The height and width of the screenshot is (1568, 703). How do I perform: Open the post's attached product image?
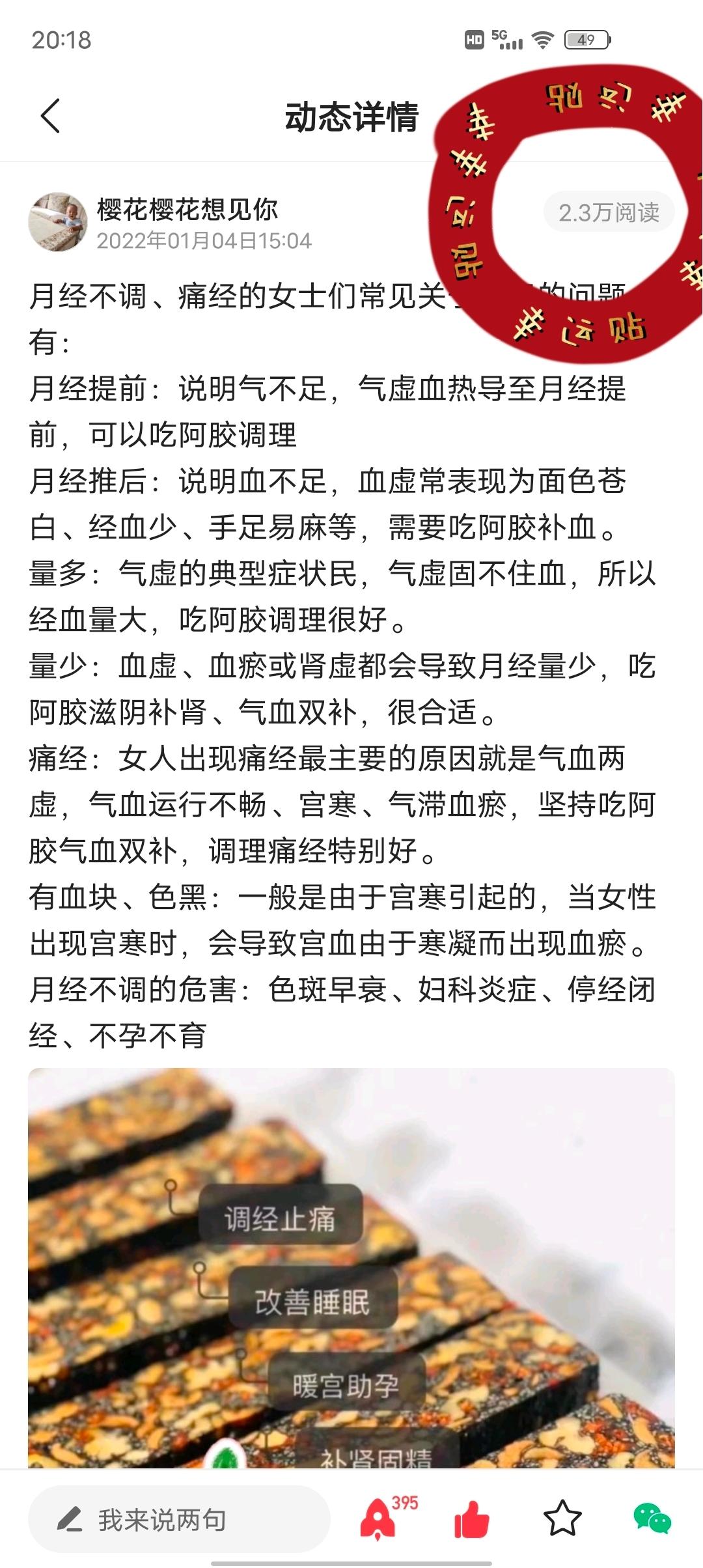coord(351,1270)
